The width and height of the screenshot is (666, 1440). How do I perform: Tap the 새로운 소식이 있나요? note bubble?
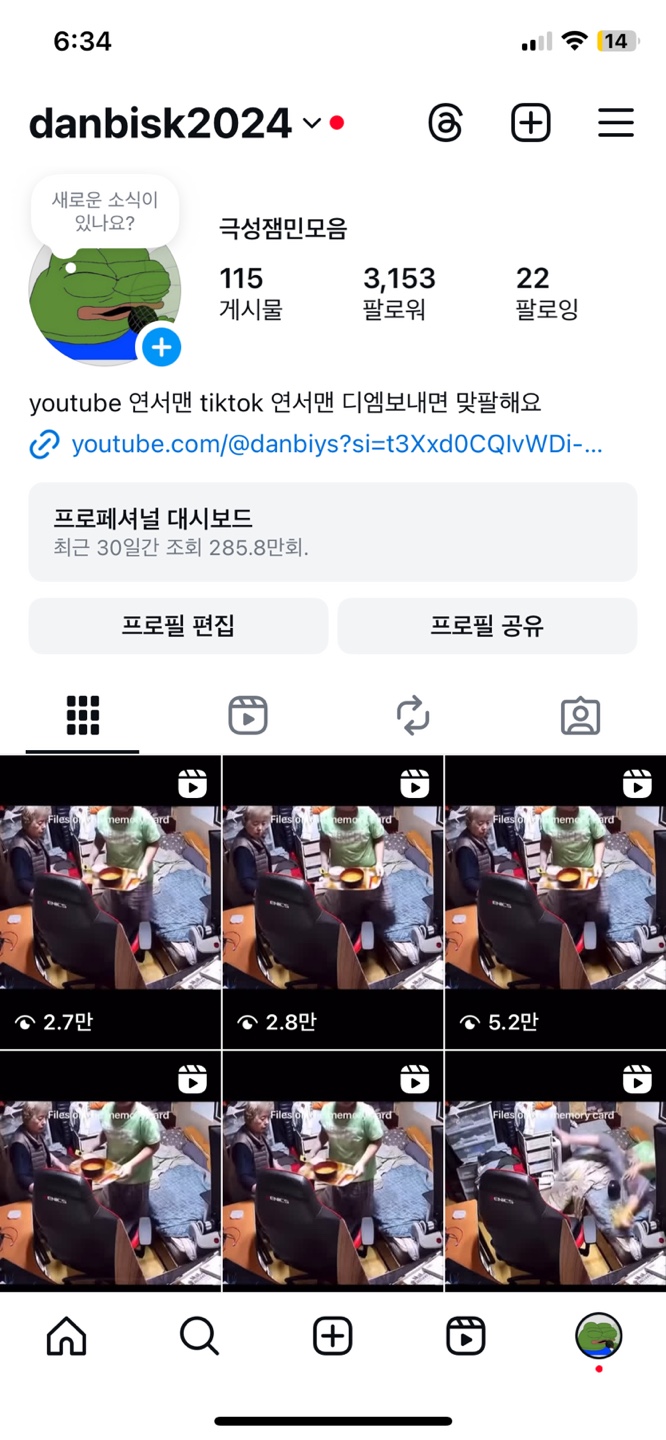tap(105, 211)
